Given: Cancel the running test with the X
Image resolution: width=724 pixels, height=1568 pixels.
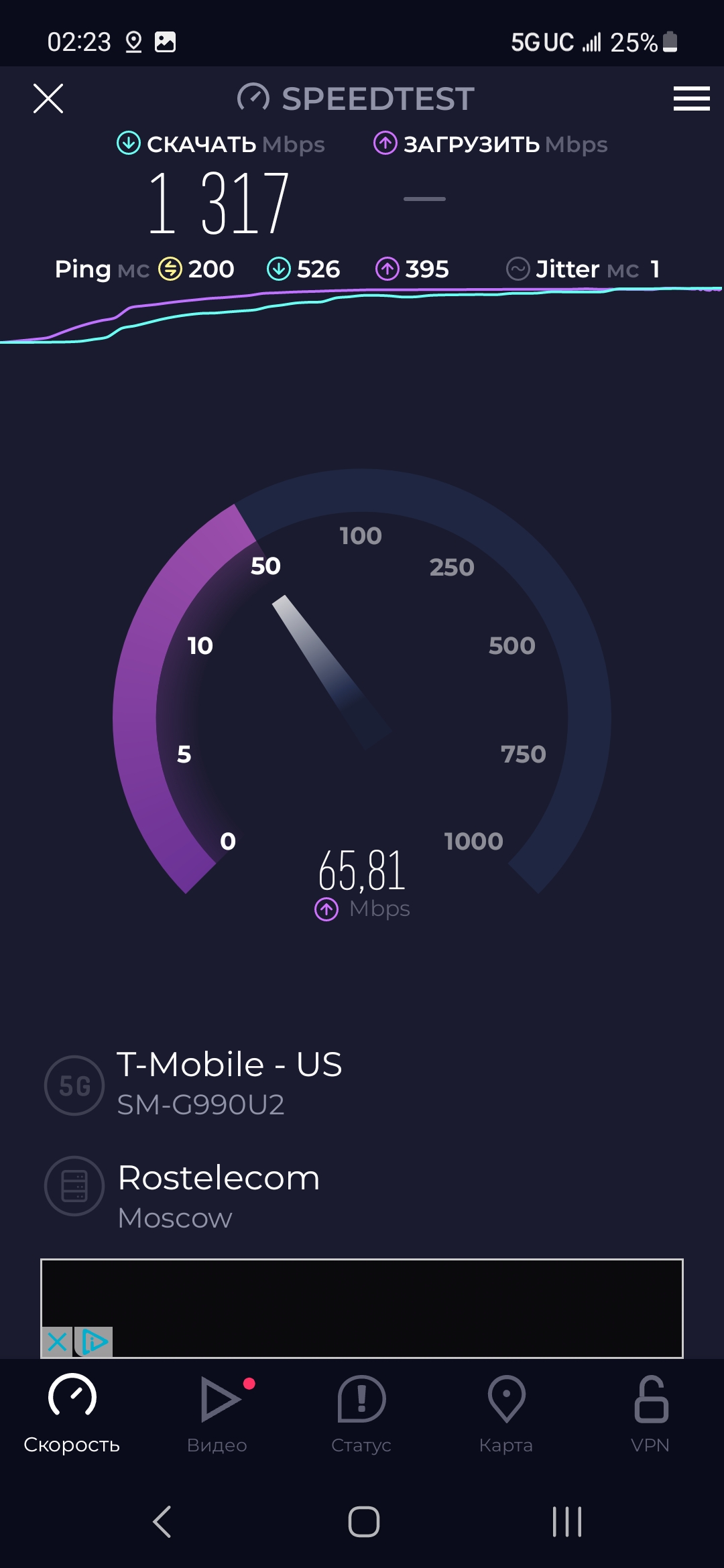Looking at the screenshot, I should pos(48,99).
